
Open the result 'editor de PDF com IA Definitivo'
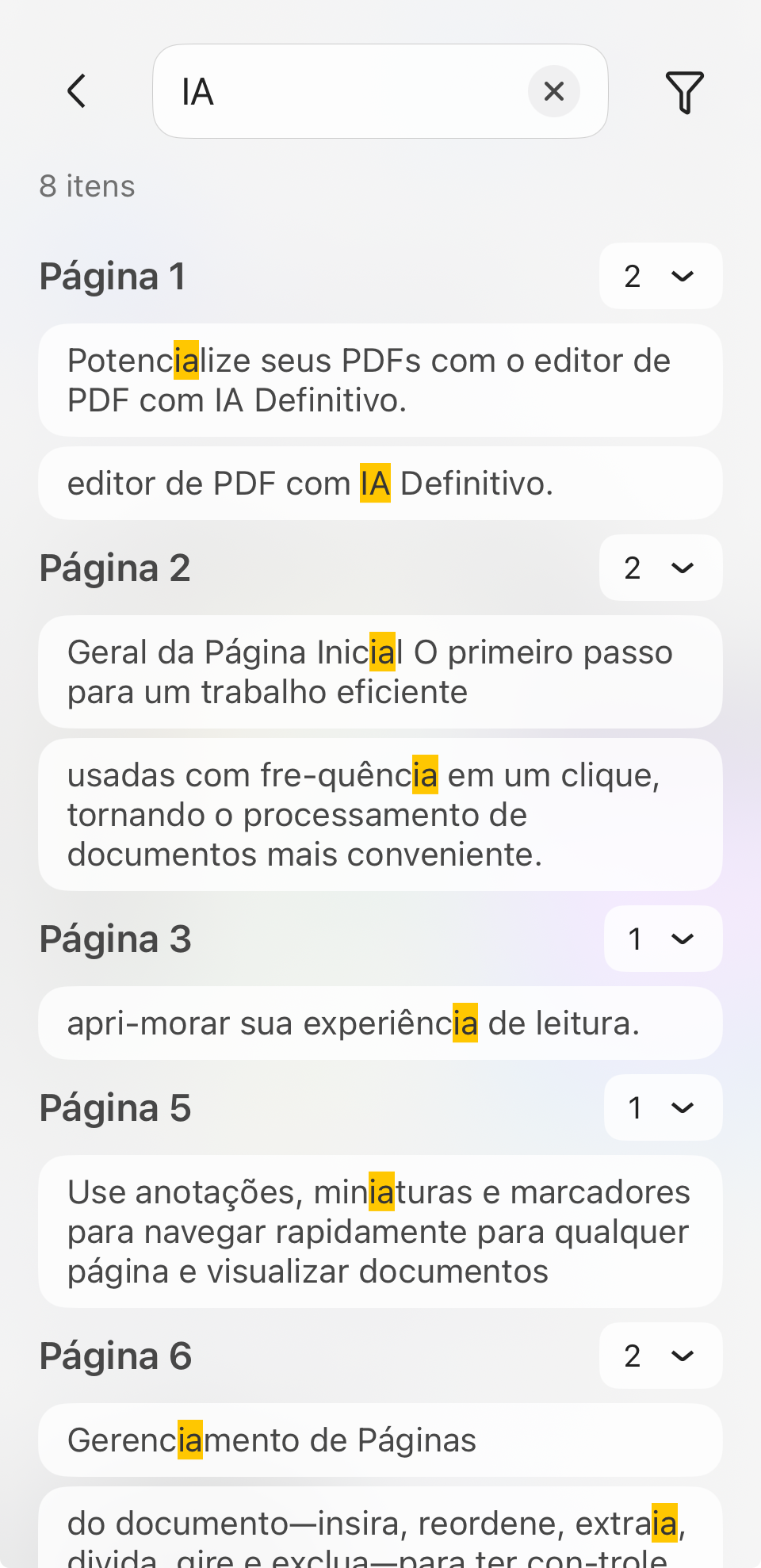coord(380,483)
